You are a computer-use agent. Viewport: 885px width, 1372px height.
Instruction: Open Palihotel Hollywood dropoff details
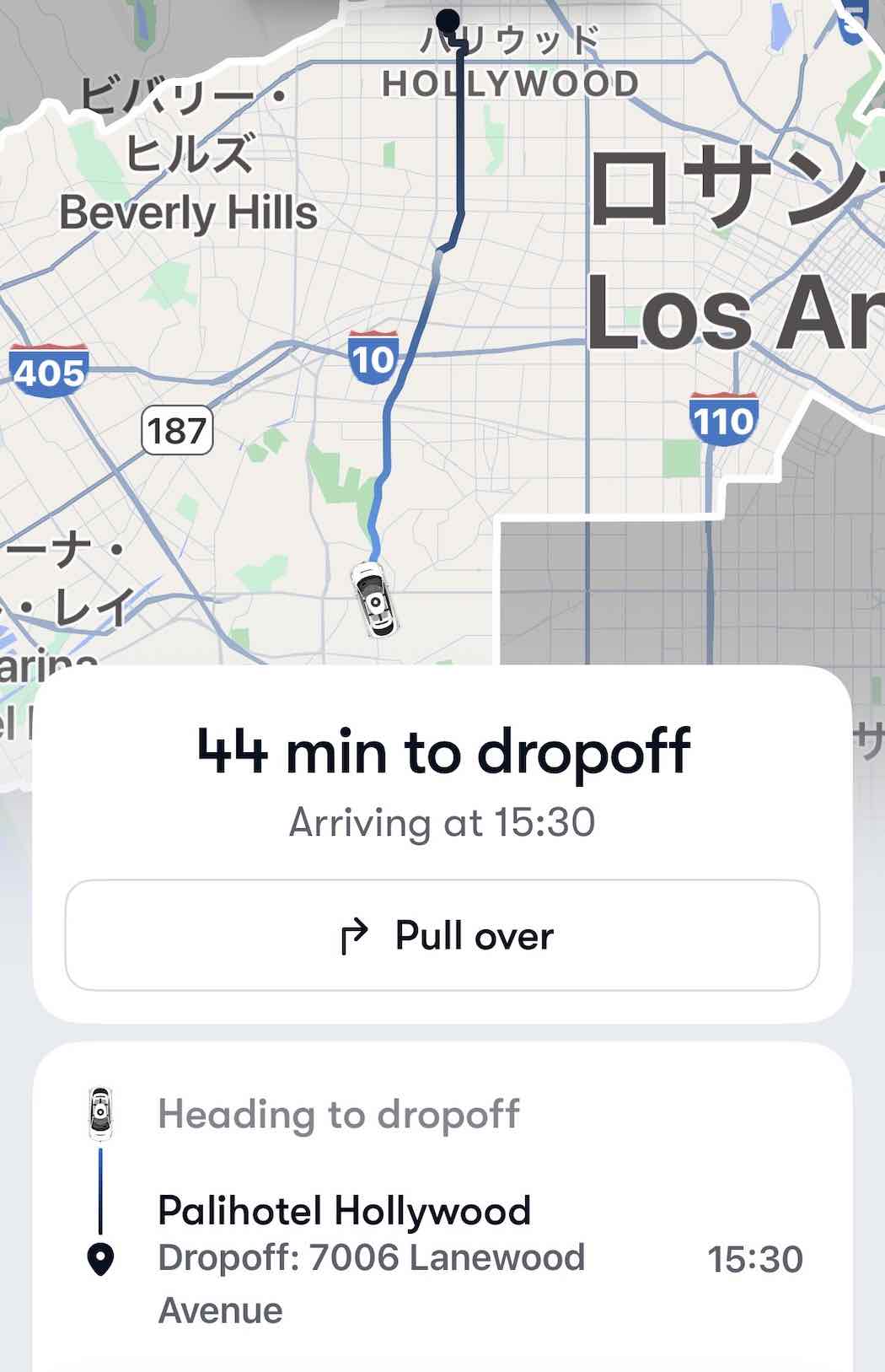tap(371, 1257)
